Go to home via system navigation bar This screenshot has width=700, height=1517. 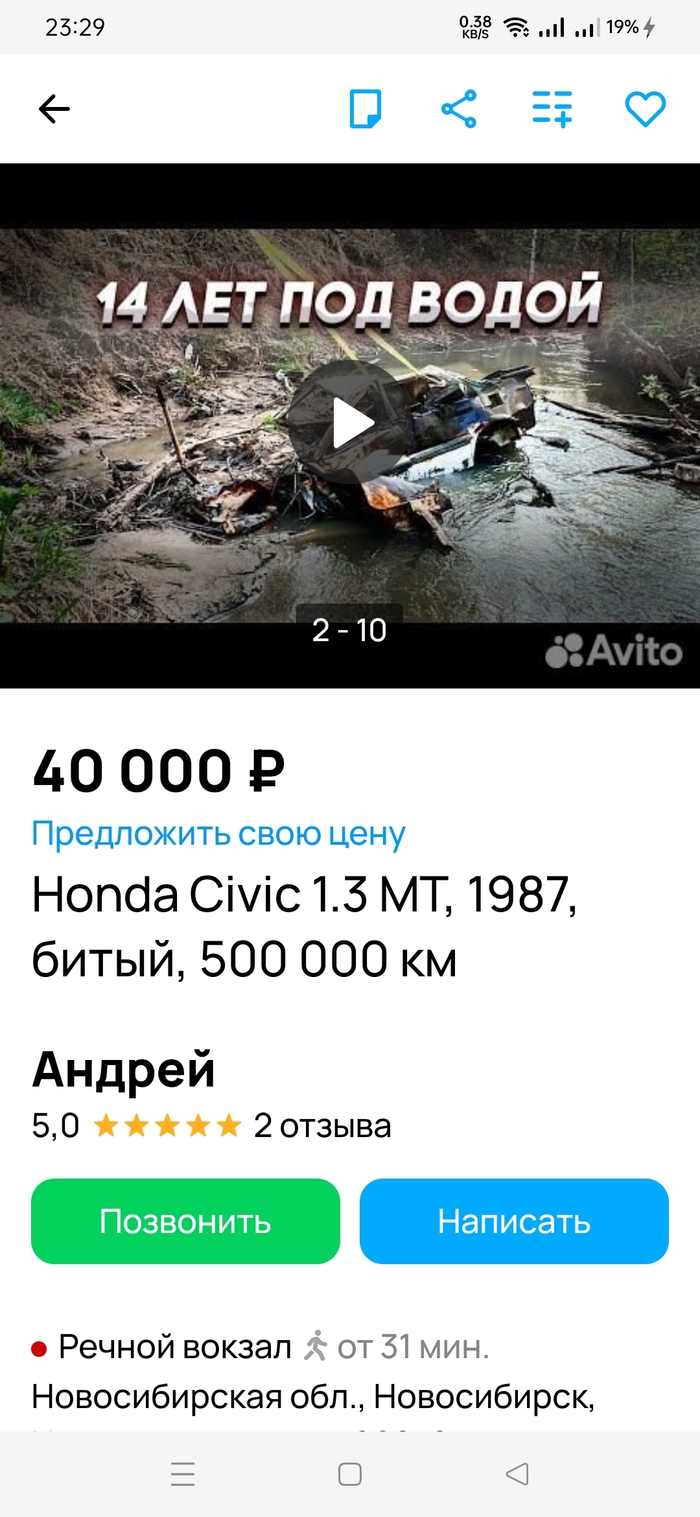[350, 1474]
